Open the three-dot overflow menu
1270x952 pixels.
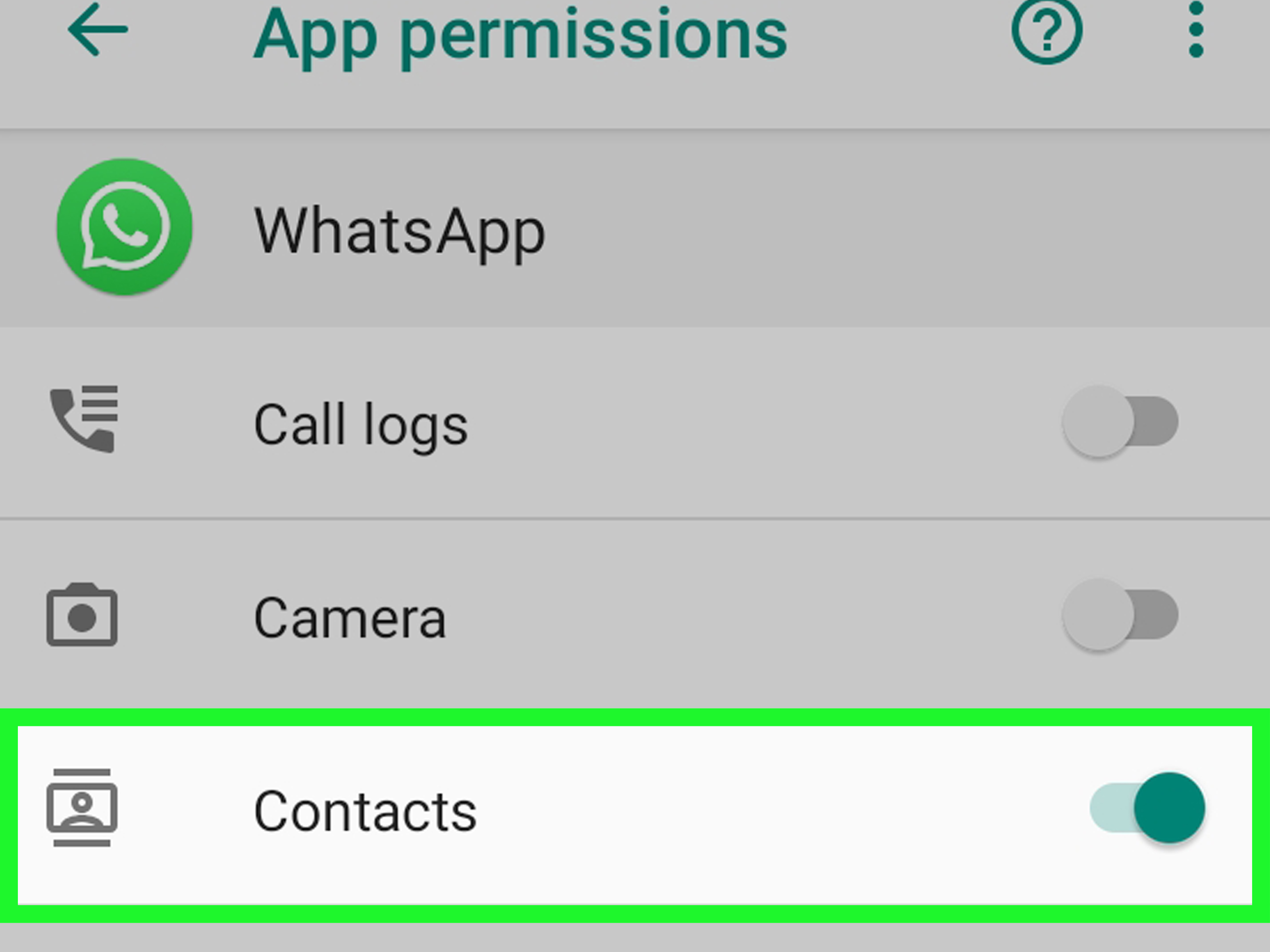(x=1196, y=30)
